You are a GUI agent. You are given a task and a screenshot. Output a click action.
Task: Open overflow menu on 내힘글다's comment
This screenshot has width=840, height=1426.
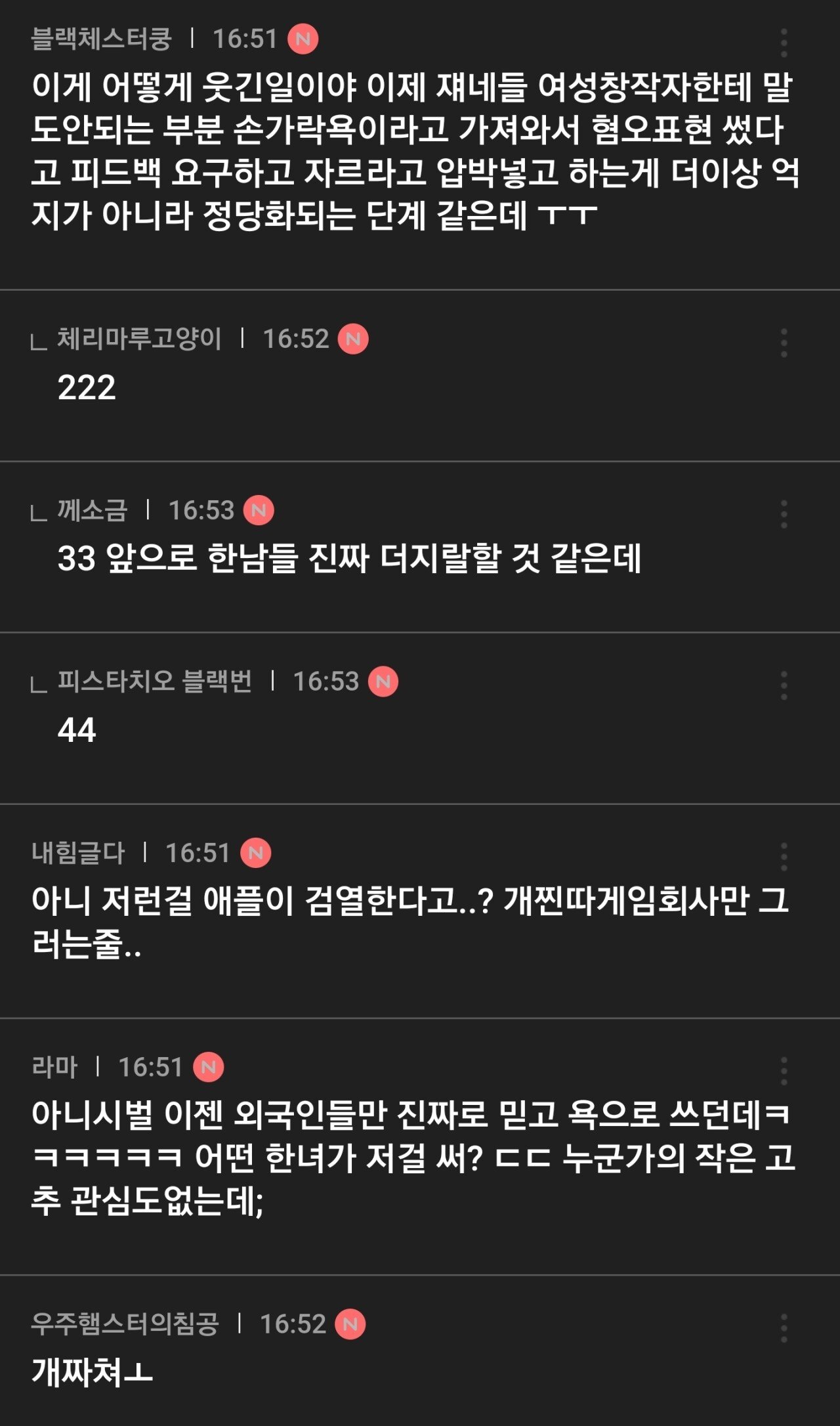point(784,857)
